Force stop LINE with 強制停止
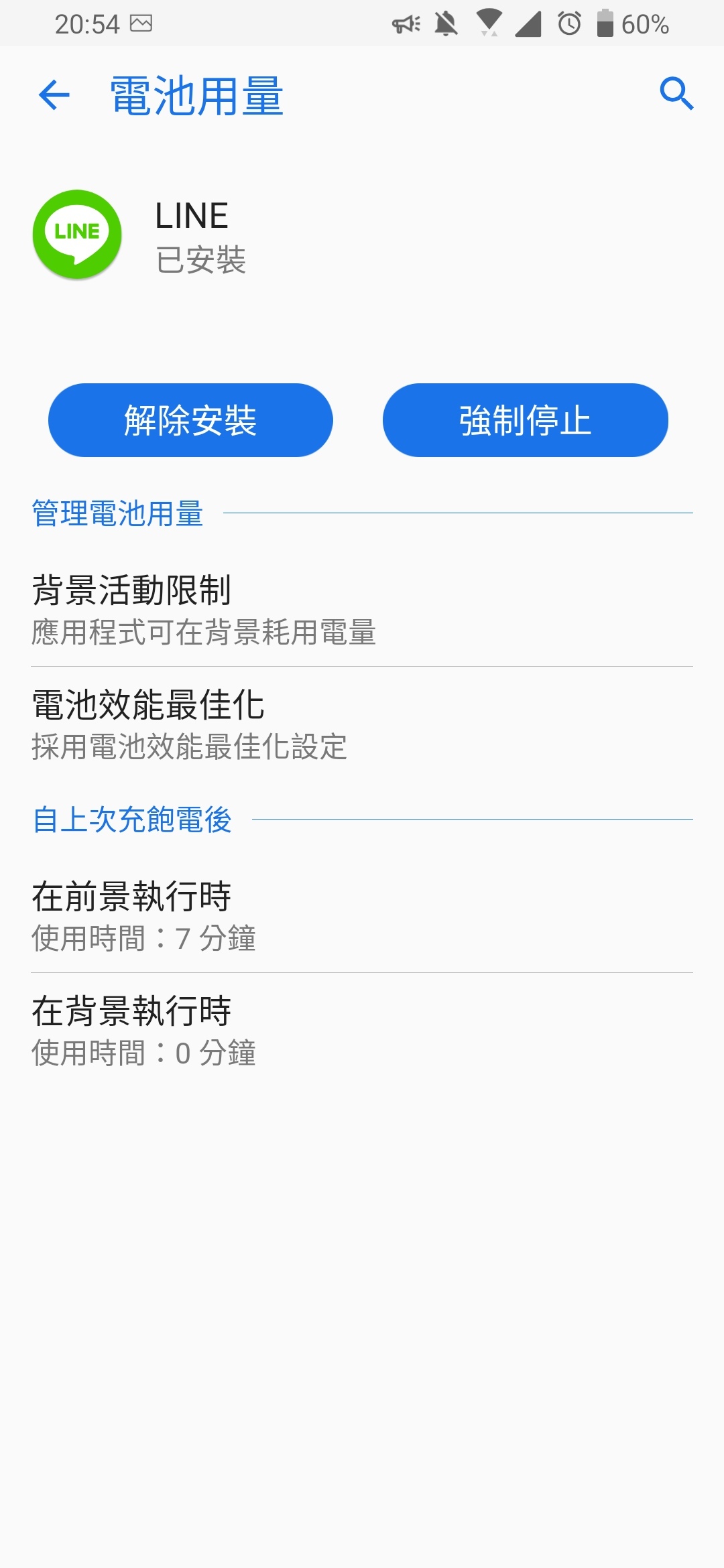This screenshot has width=724, height=1568. click(x=525, y=420)
